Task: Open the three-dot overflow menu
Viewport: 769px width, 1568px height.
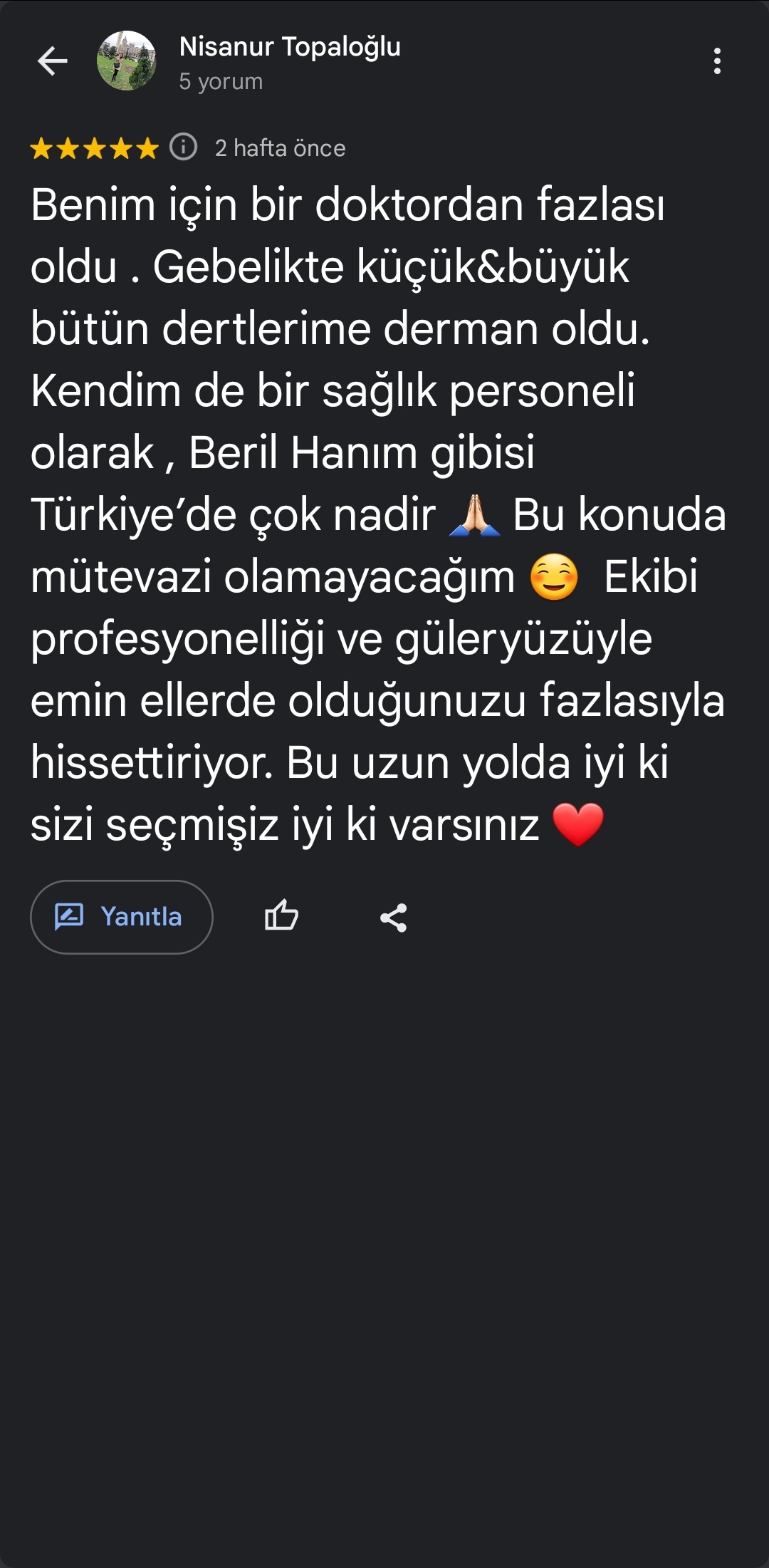Action: point(717,61)
